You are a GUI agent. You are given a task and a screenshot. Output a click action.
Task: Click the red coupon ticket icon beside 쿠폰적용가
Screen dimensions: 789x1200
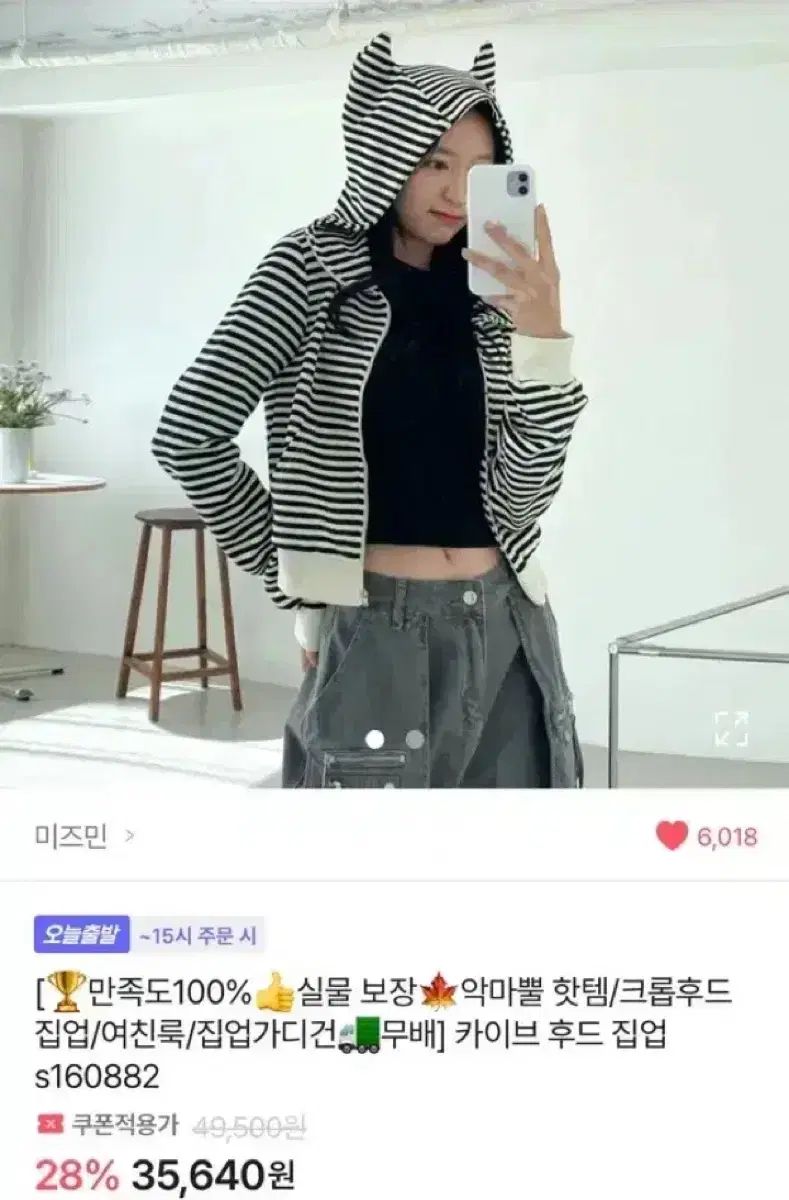pos(51,1125)
